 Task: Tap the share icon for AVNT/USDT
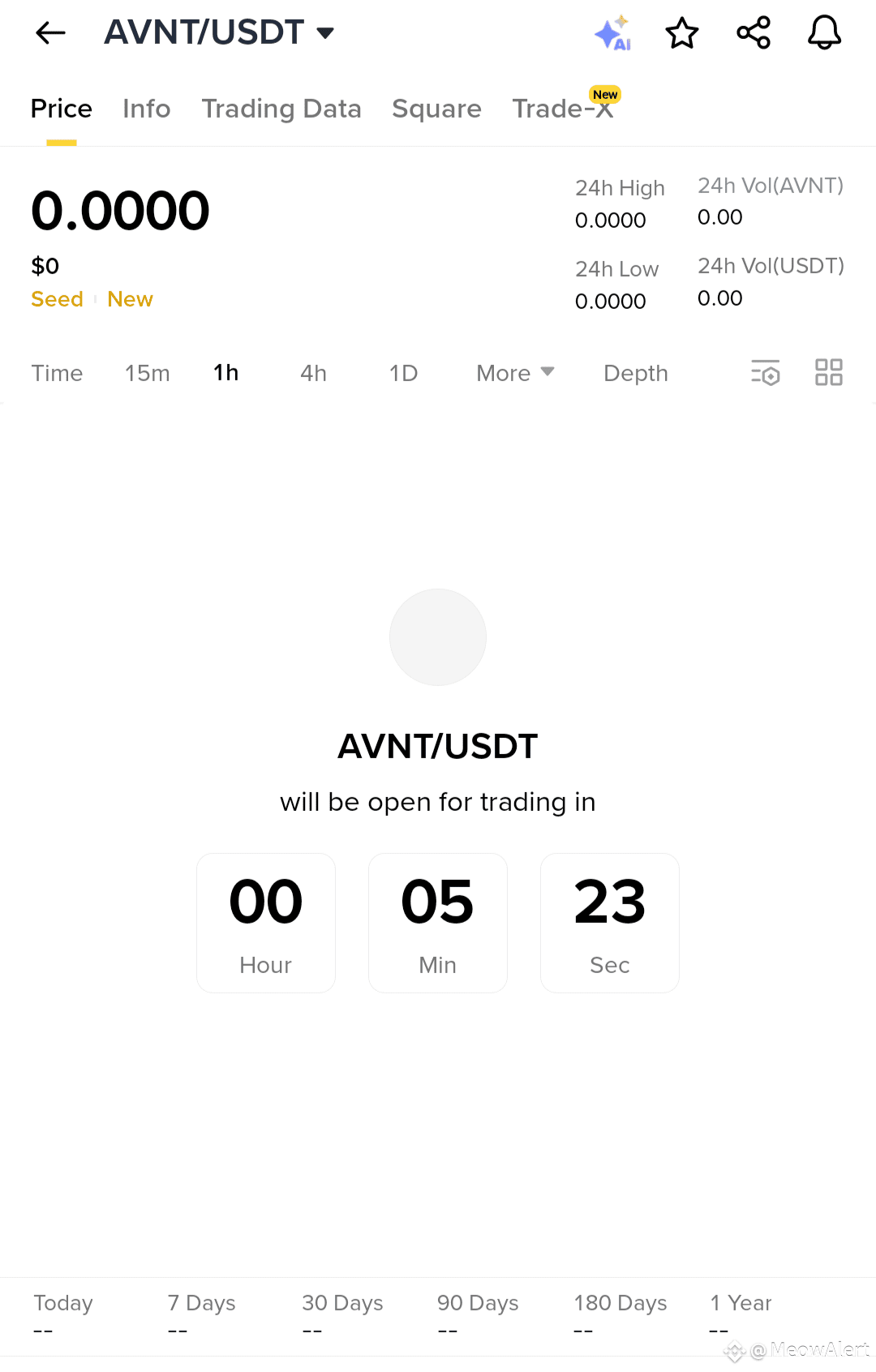click(x=753, y=32)
